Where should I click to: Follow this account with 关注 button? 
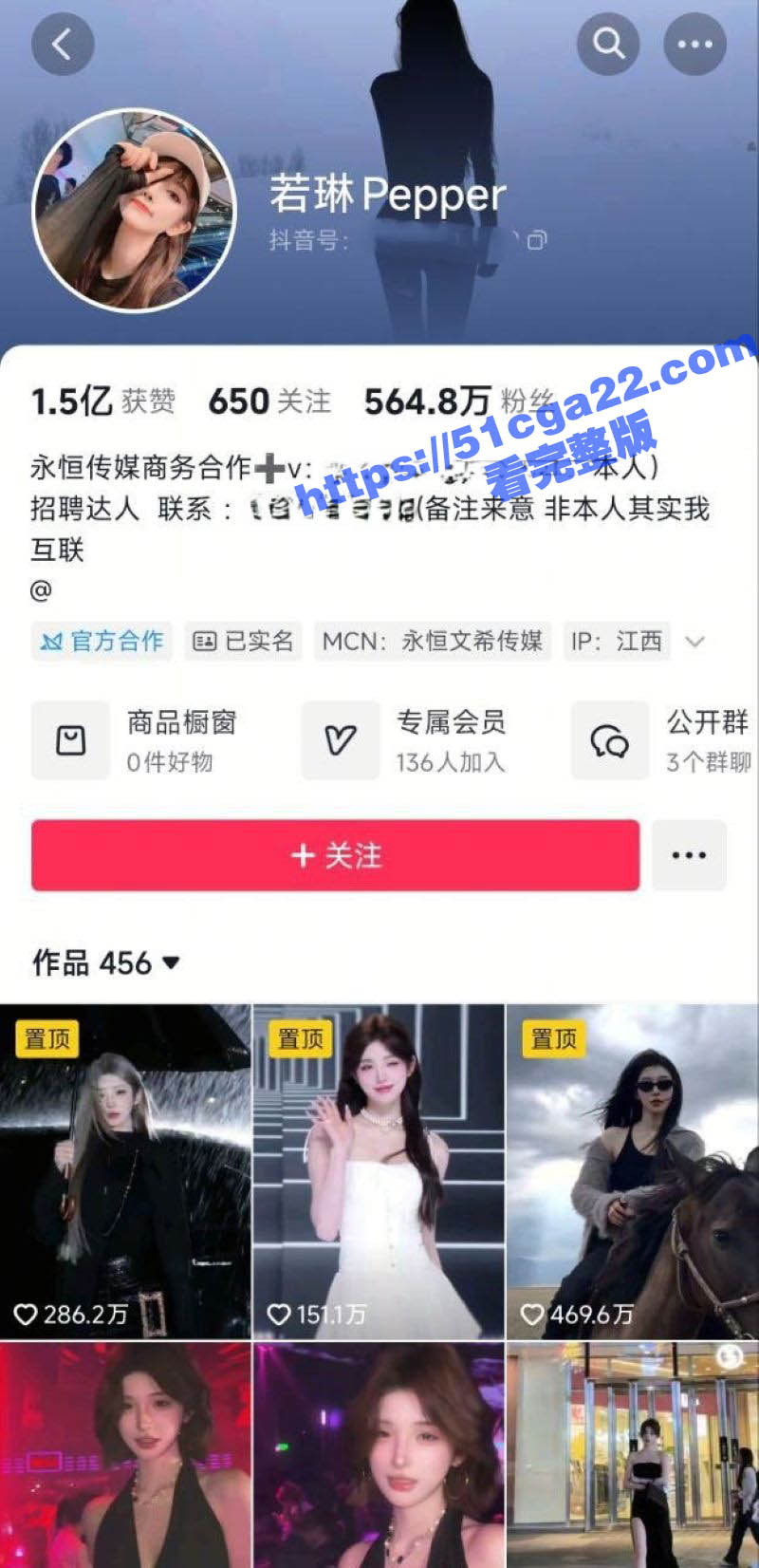tap(335, 855)
